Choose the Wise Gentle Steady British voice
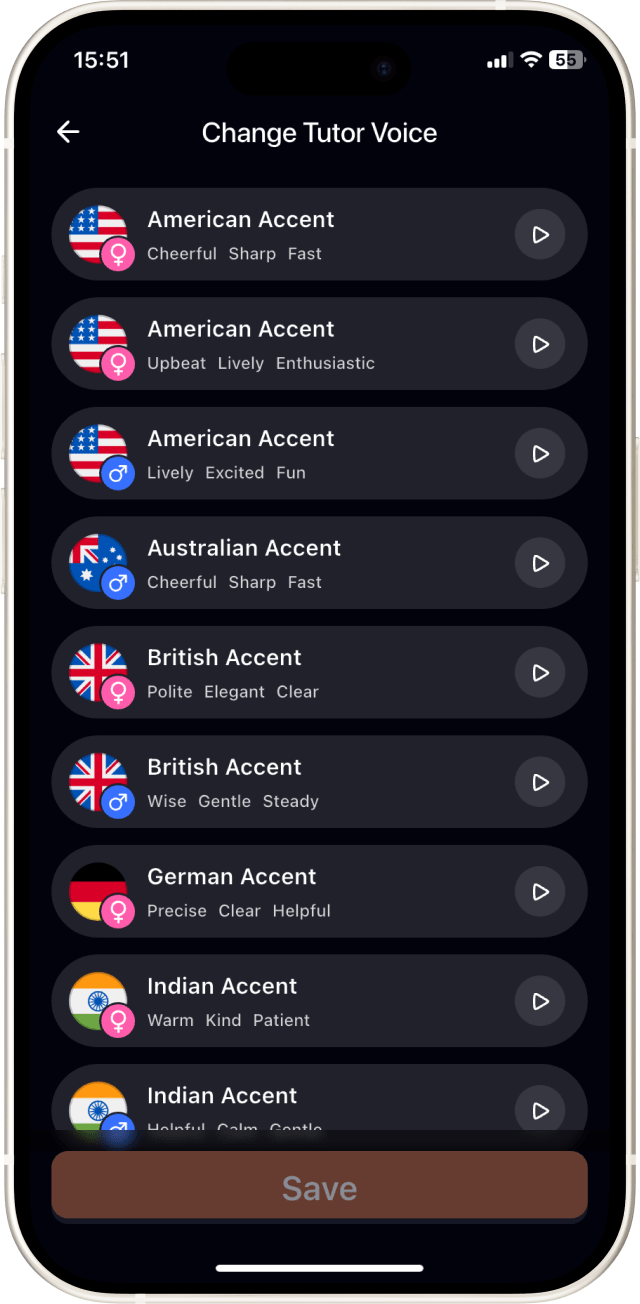The height and width of the screenshot is (1304, 640). click(x=300, y=782)
